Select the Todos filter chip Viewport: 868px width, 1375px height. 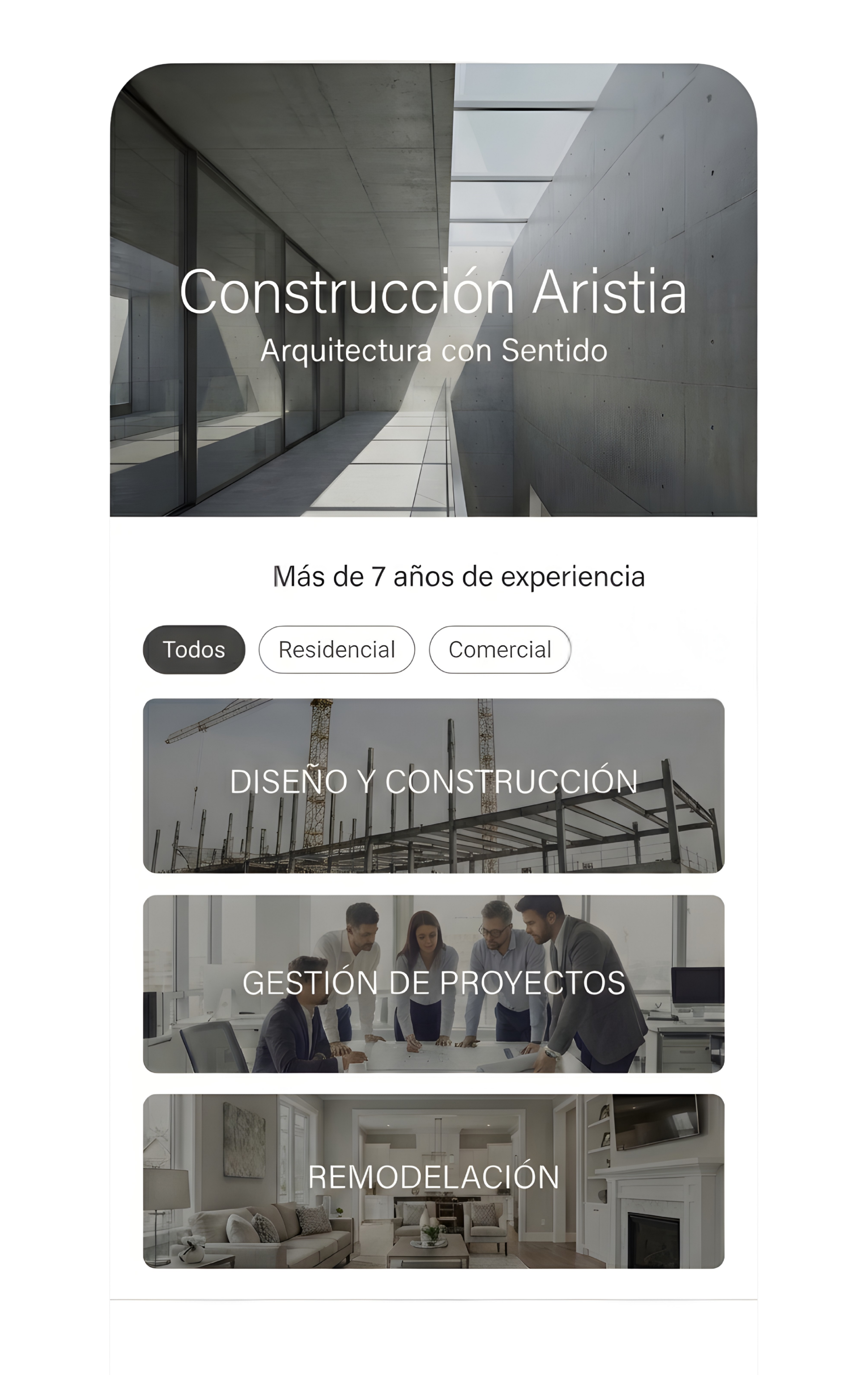[193, 649]
